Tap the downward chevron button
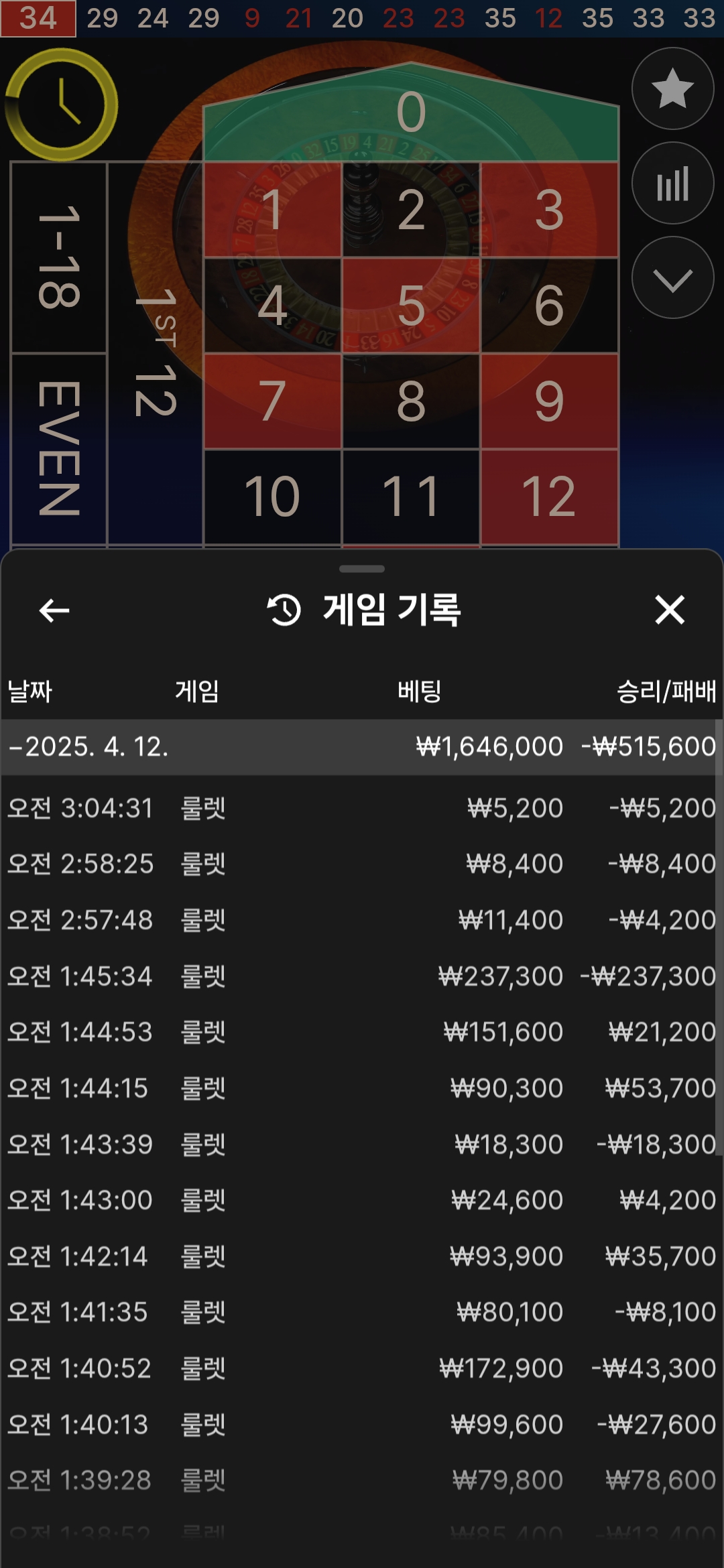724x1568 pixels. 672,277
